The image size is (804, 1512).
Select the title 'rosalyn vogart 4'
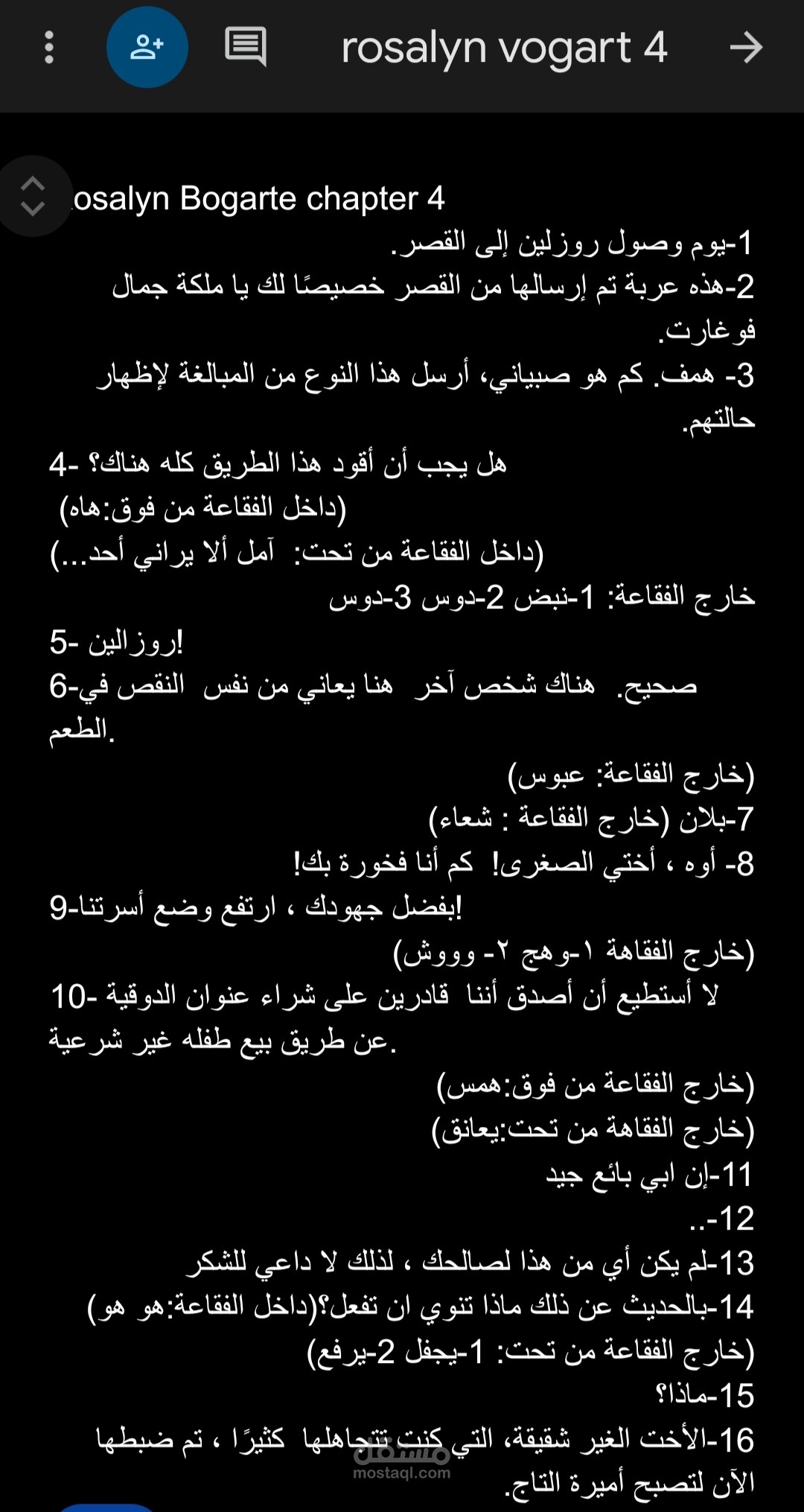pyautogui.click(x=506, y=46)
